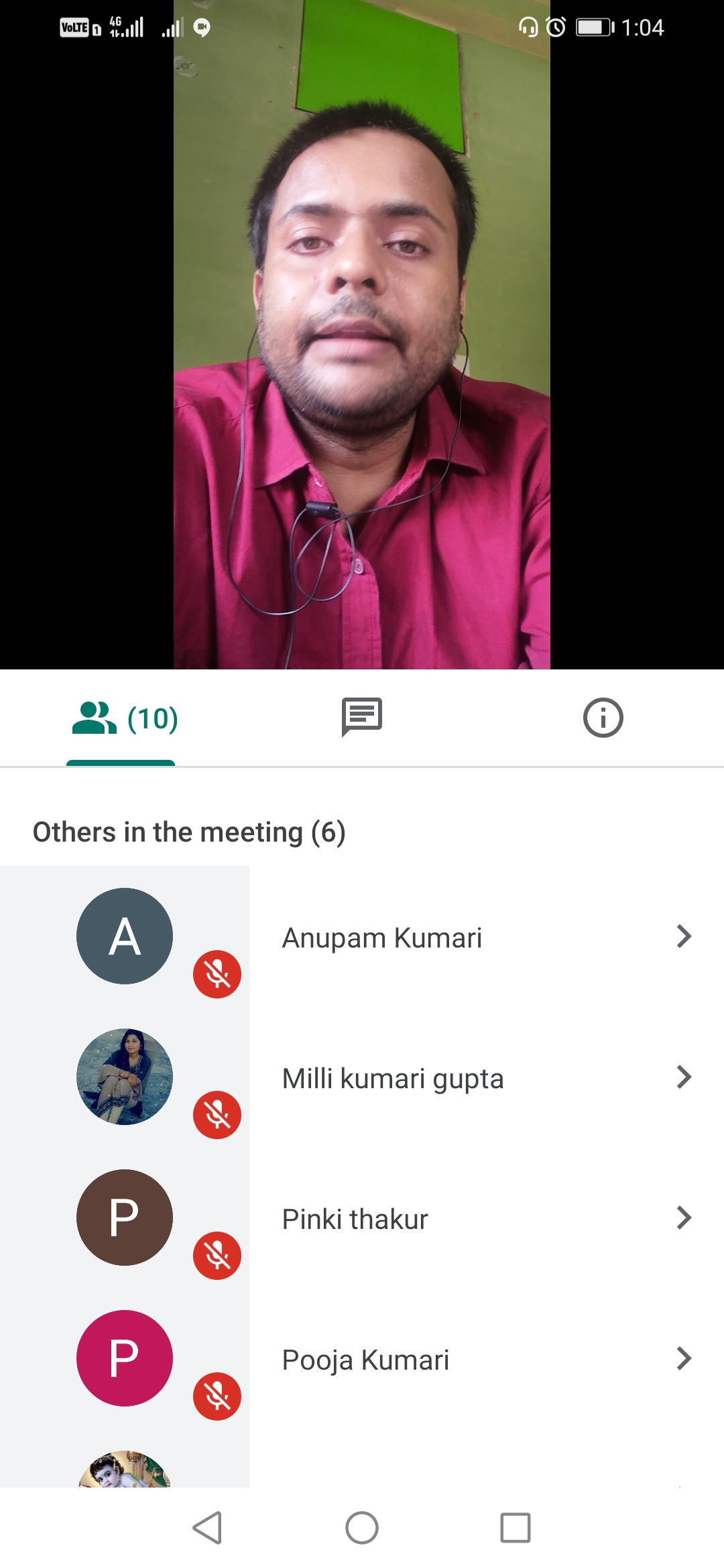Open recent apps from the navigation bar
The height and width of the screenshot is (1568, 724).
pyautogui.click(x=515, y=1528)
